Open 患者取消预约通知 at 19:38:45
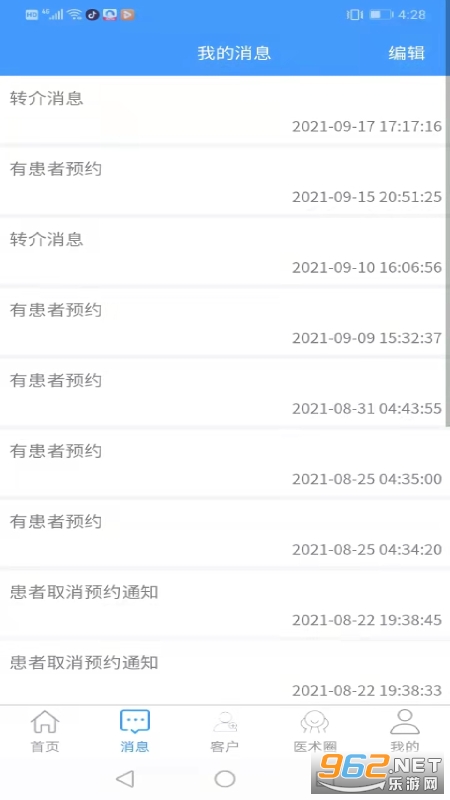This screenshot has height=800, width=450. 223,604
